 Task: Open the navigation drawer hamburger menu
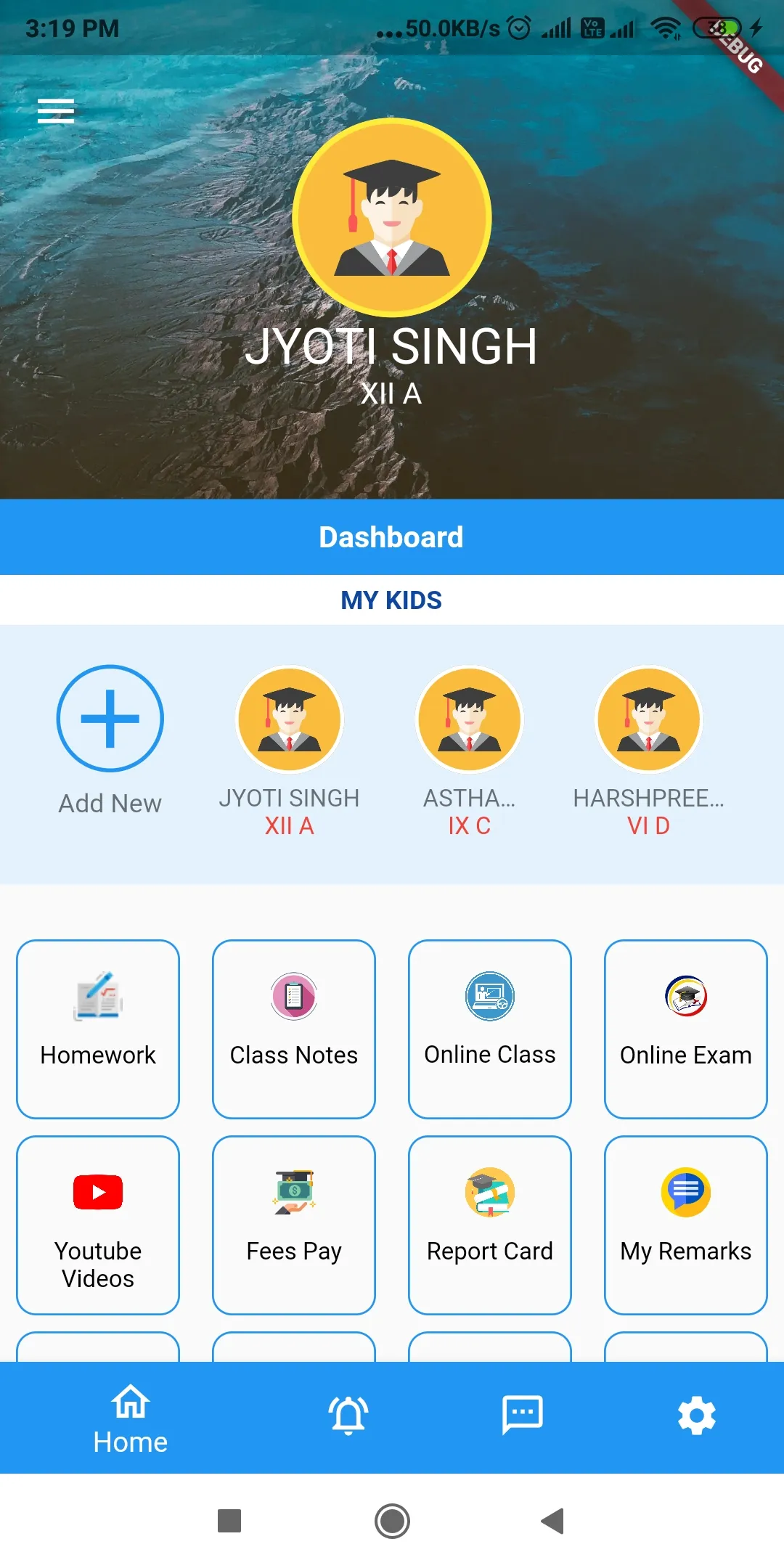tap(55, 110)
